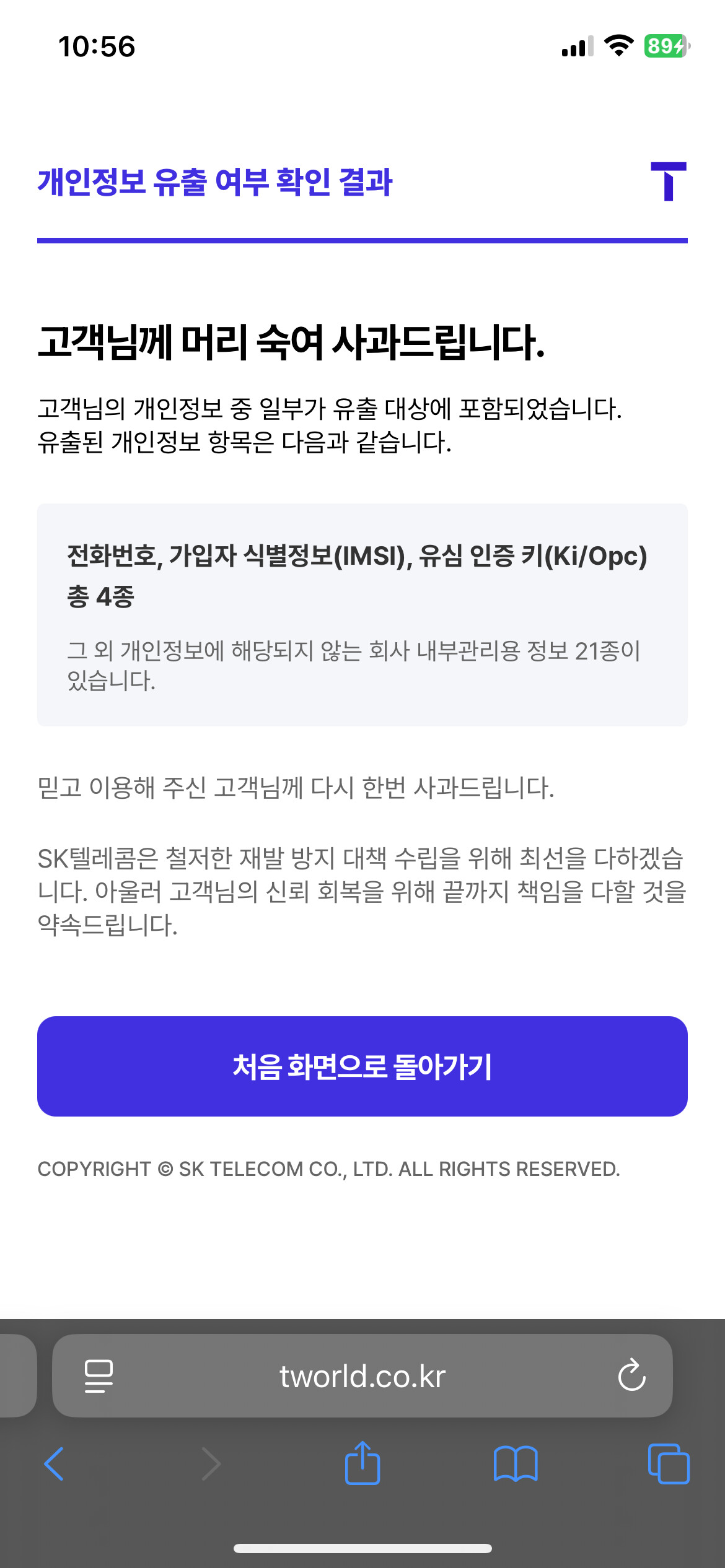Image resolution: width=725 pixels, height=1568 pixels.
Task: Go back to the previous page
Action: point(54,1464)
